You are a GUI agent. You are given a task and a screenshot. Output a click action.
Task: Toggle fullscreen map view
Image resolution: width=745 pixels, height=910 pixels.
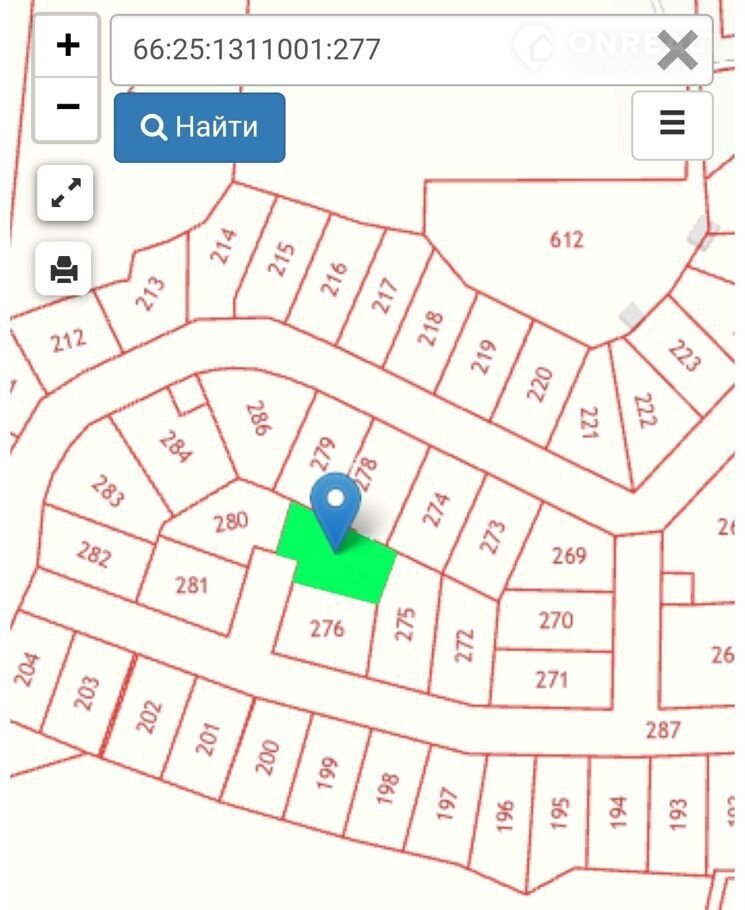pos(65,194)
